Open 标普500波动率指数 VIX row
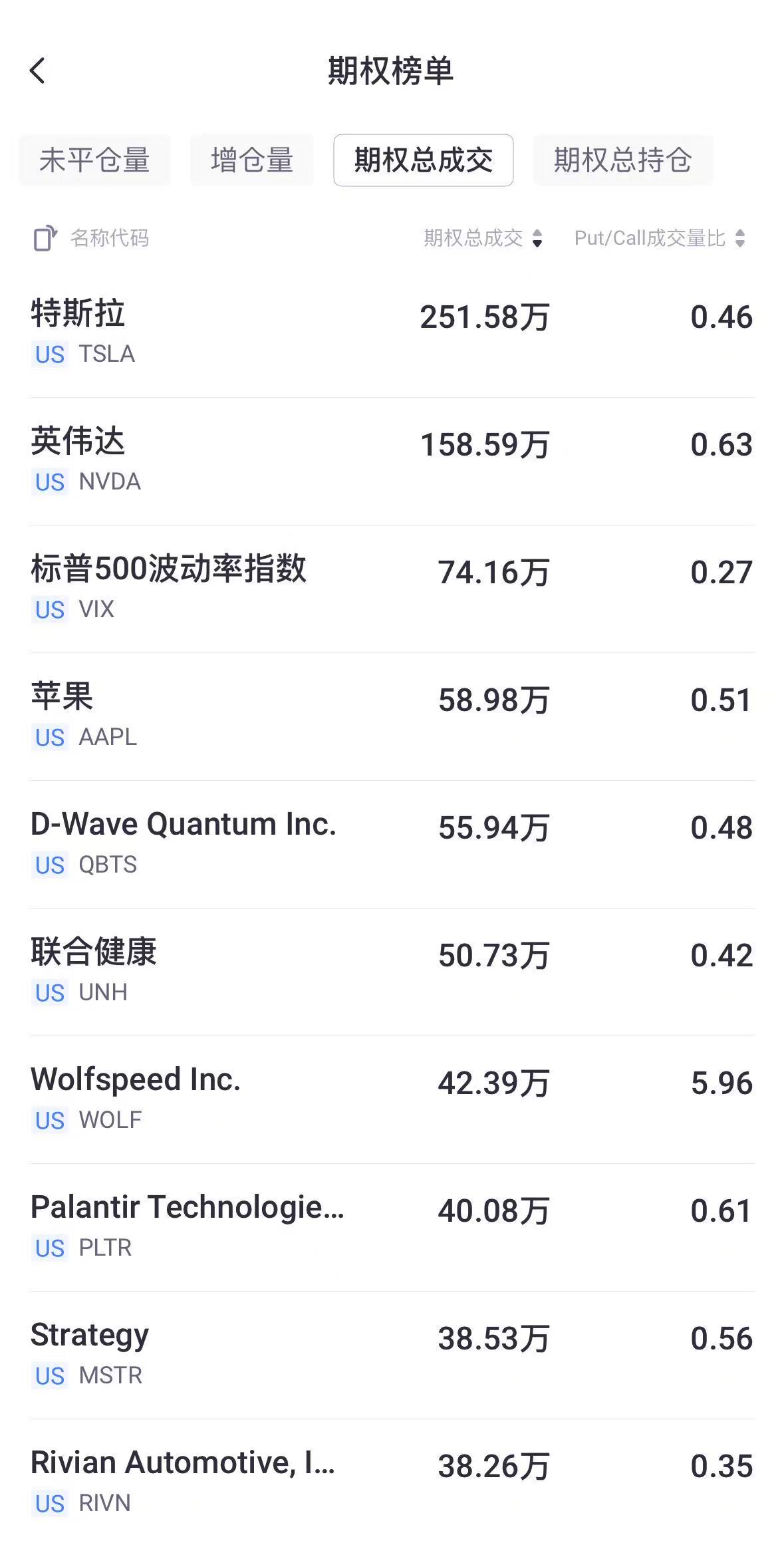The width and height of the screenshot is (784, 1541). tap(392, 589)
